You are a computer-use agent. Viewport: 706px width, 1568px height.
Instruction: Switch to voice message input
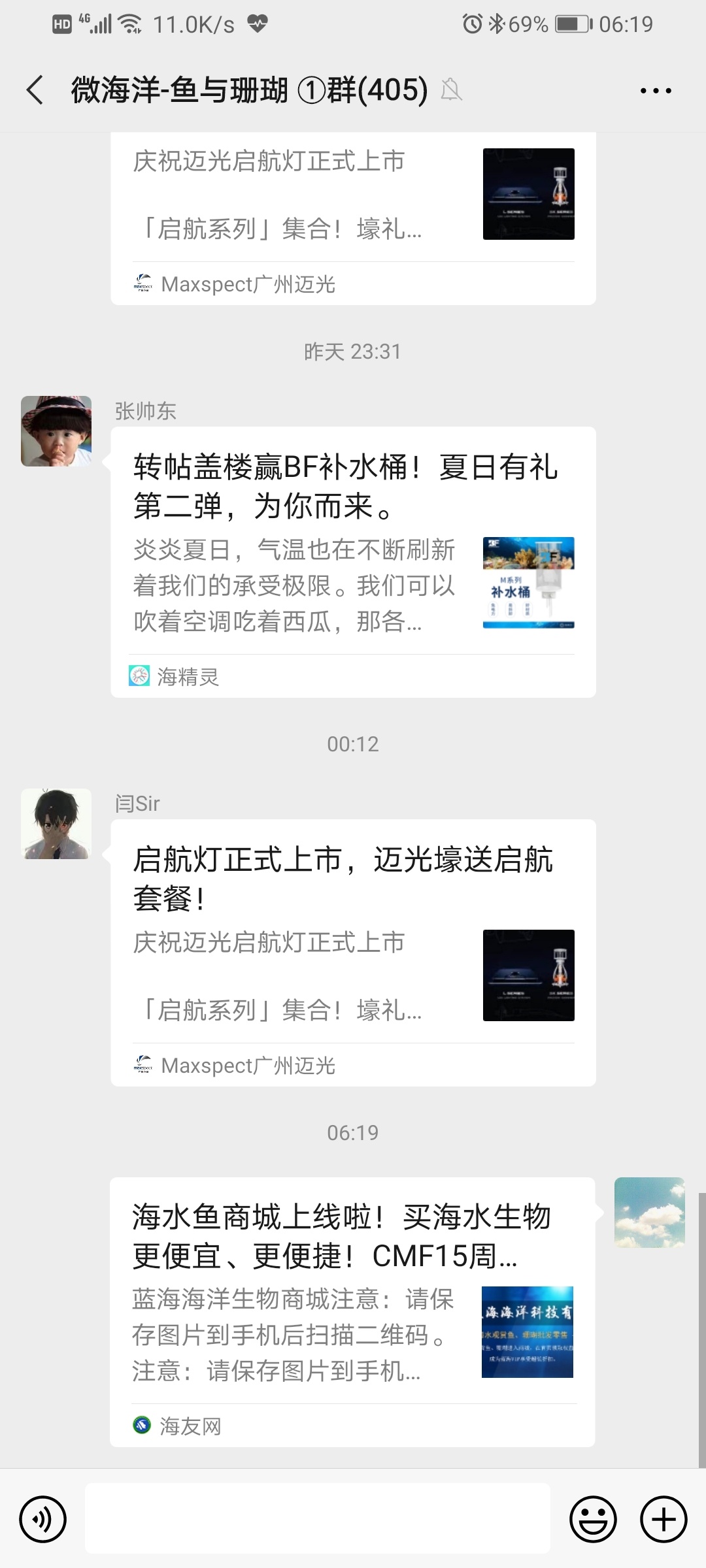tap(43, 1519)
